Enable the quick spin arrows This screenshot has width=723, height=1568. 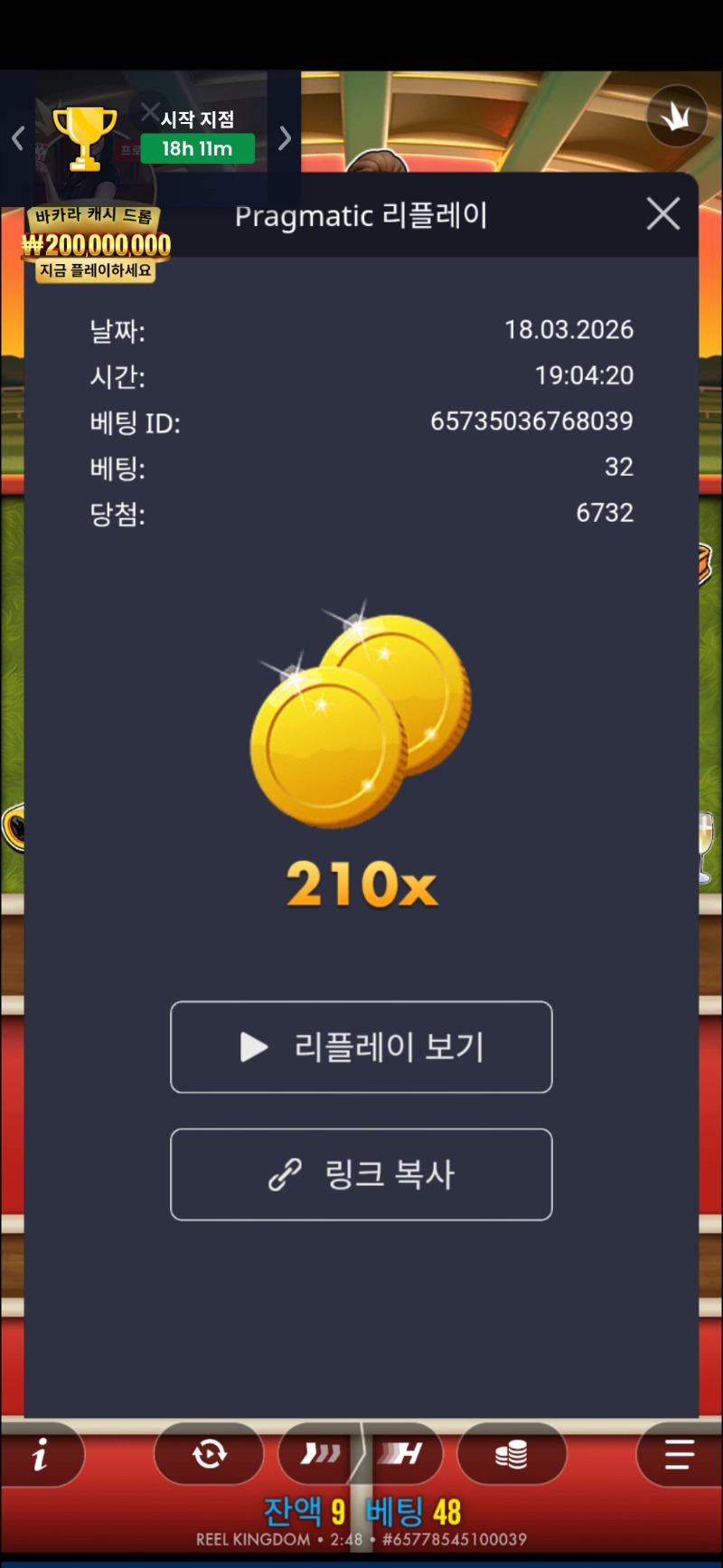pyautogui.click(x=320, y=1454)
